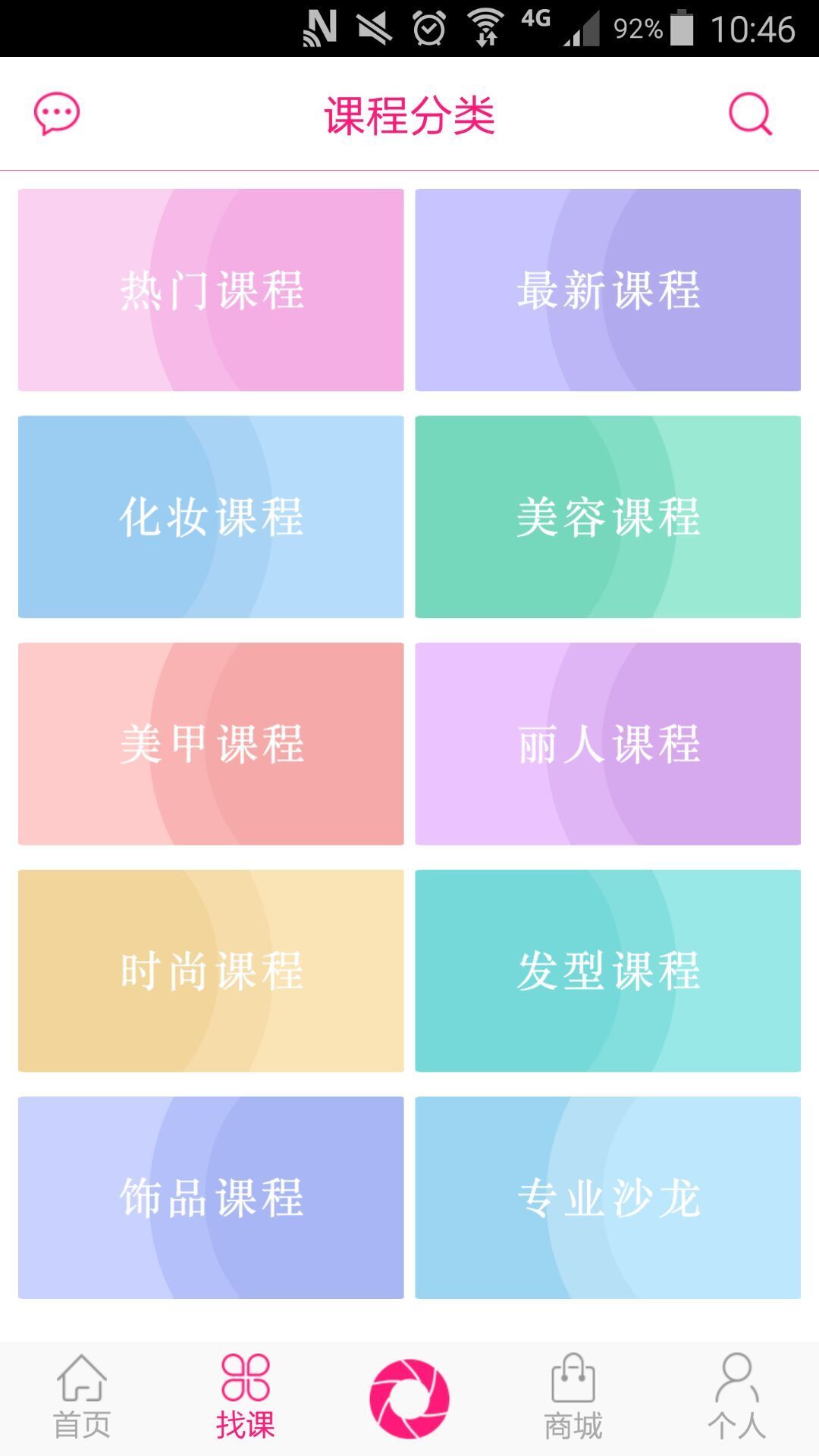Open the messages chat bubble icon

[57, 114]
